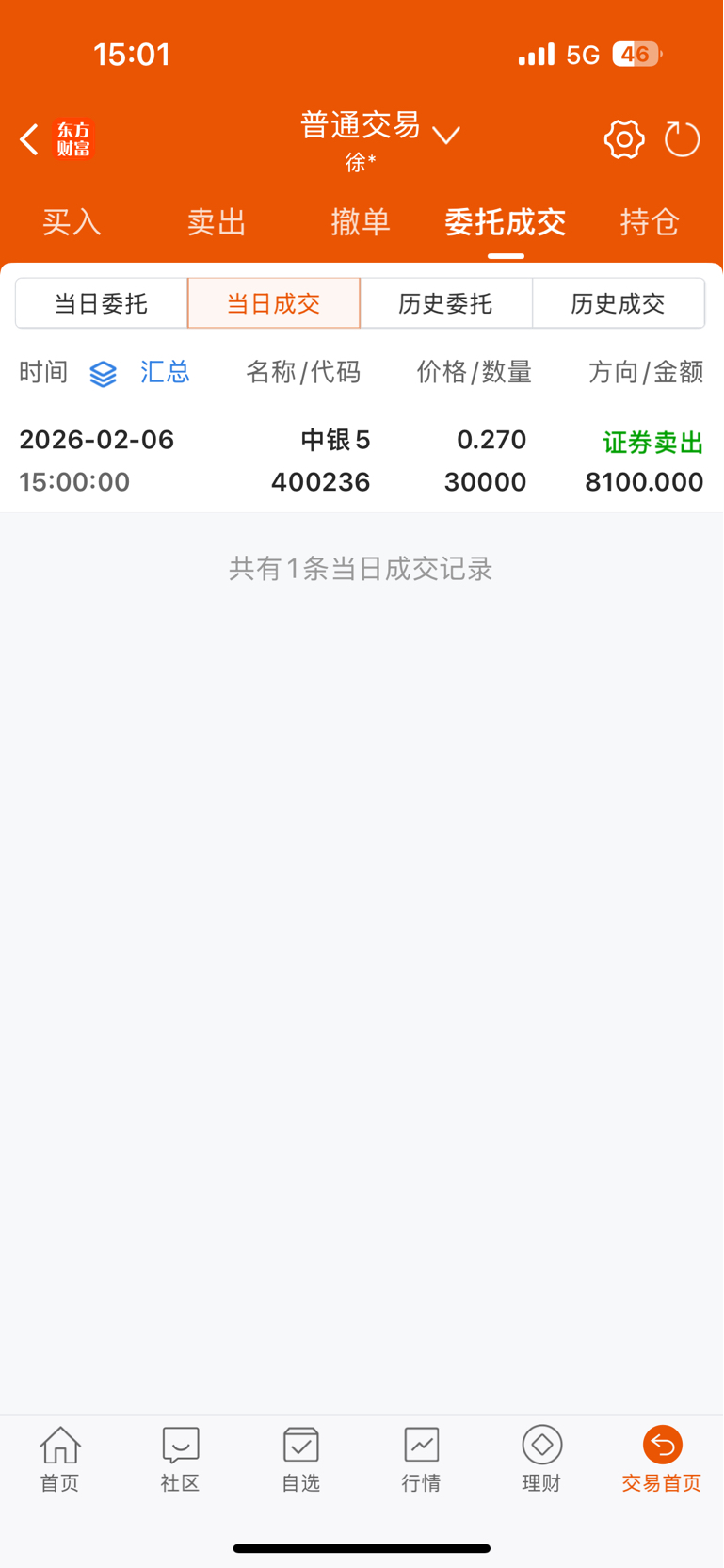Switch to the 持仓 tab
Image resolution: width=724 pixels, height=1568 pixels.
coord(650,222)
